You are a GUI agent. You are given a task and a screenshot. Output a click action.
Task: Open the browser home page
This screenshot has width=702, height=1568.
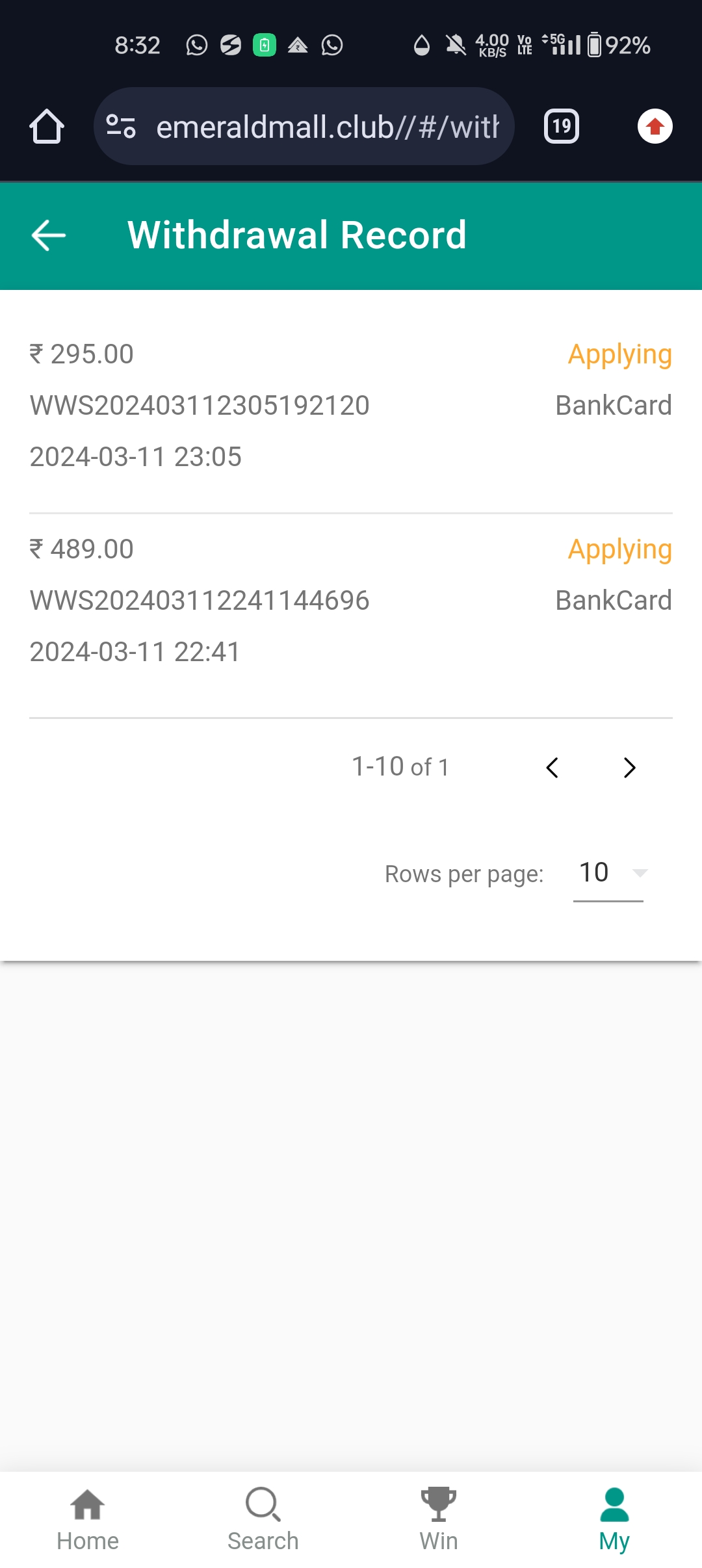[47, 126]
